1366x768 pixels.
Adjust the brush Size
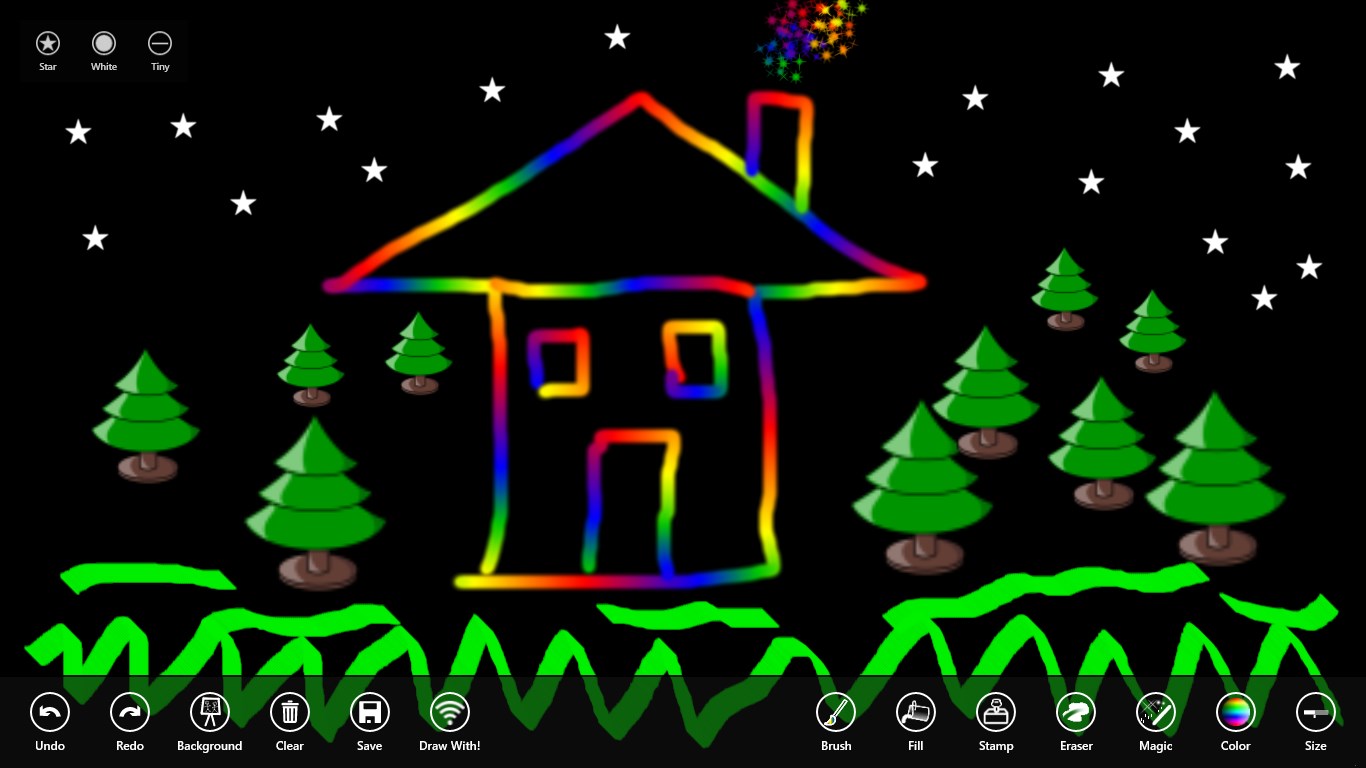click(1316, 713)
